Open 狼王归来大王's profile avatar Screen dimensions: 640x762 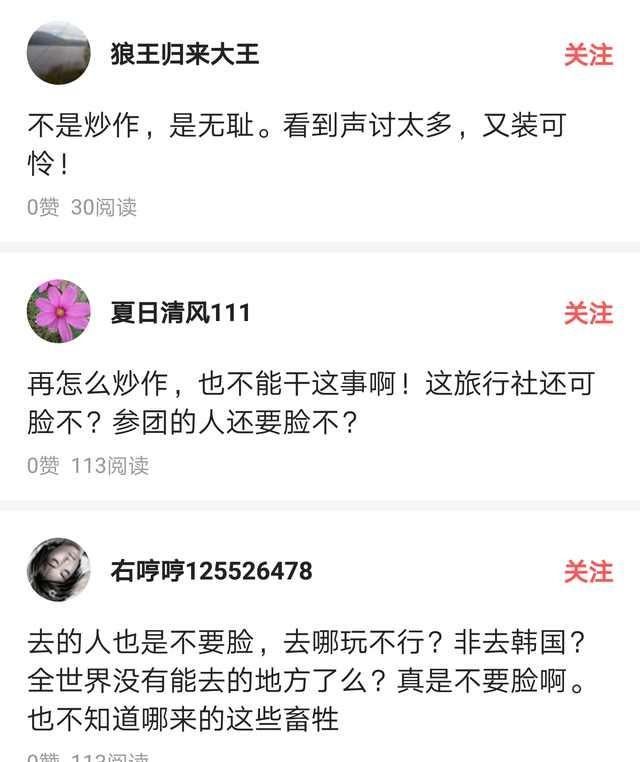point(58,54)
